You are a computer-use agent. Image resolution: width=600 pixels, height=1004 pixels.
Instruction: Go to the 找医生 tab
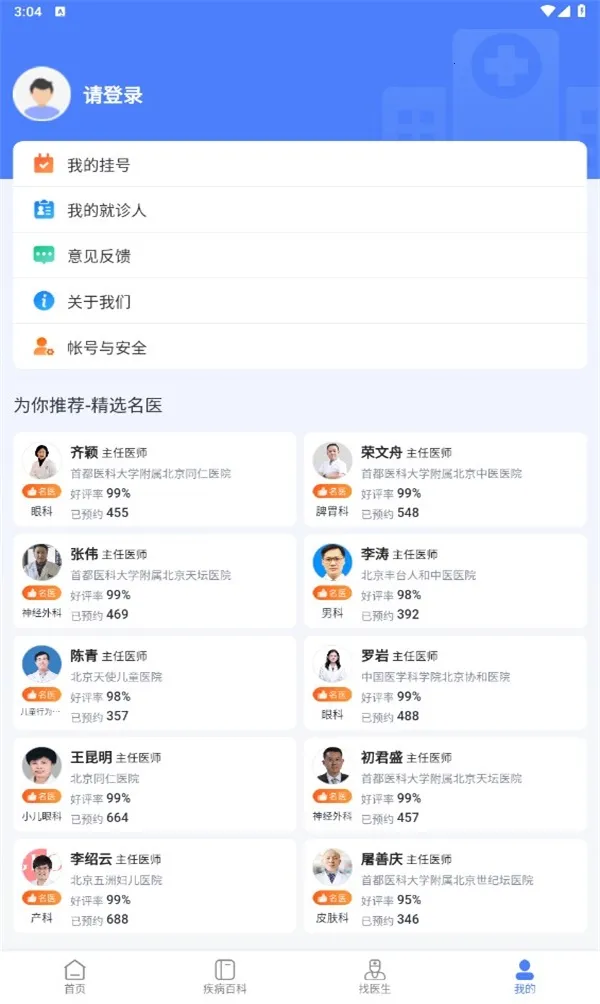[x=375, y=977]
